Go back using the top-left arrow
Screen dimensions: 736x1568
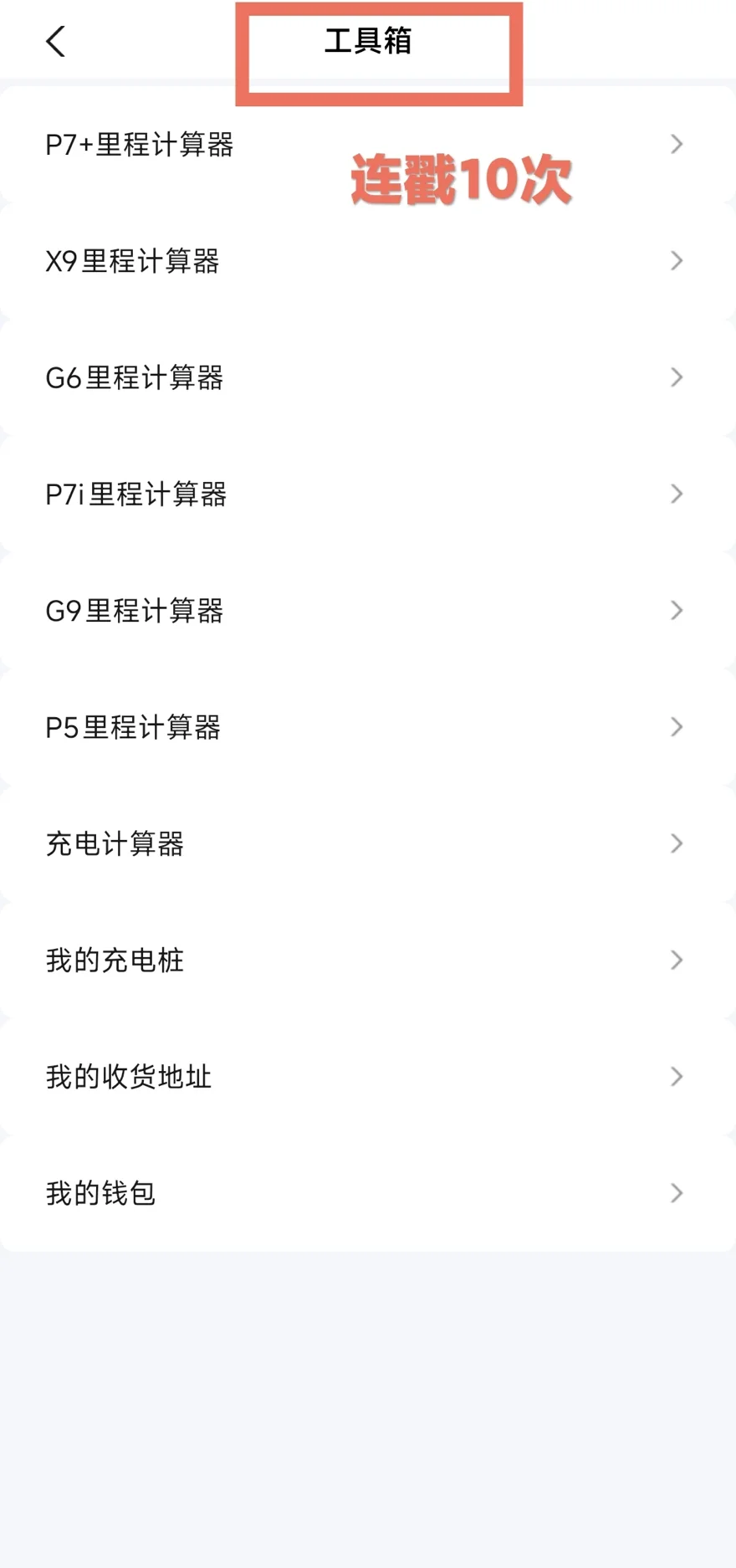(55, 41)
